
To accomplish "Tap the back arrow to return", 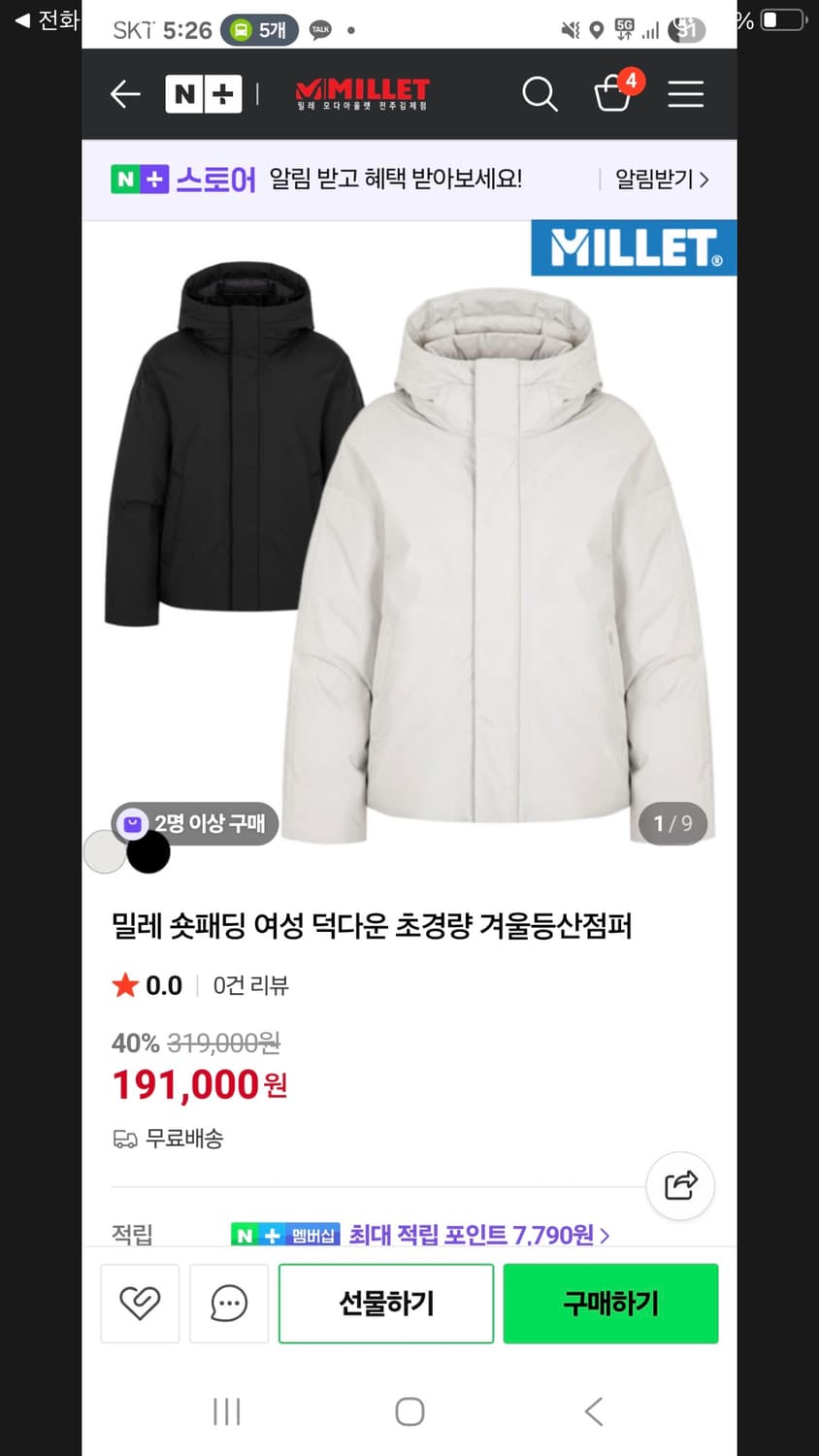I will 124,93.
